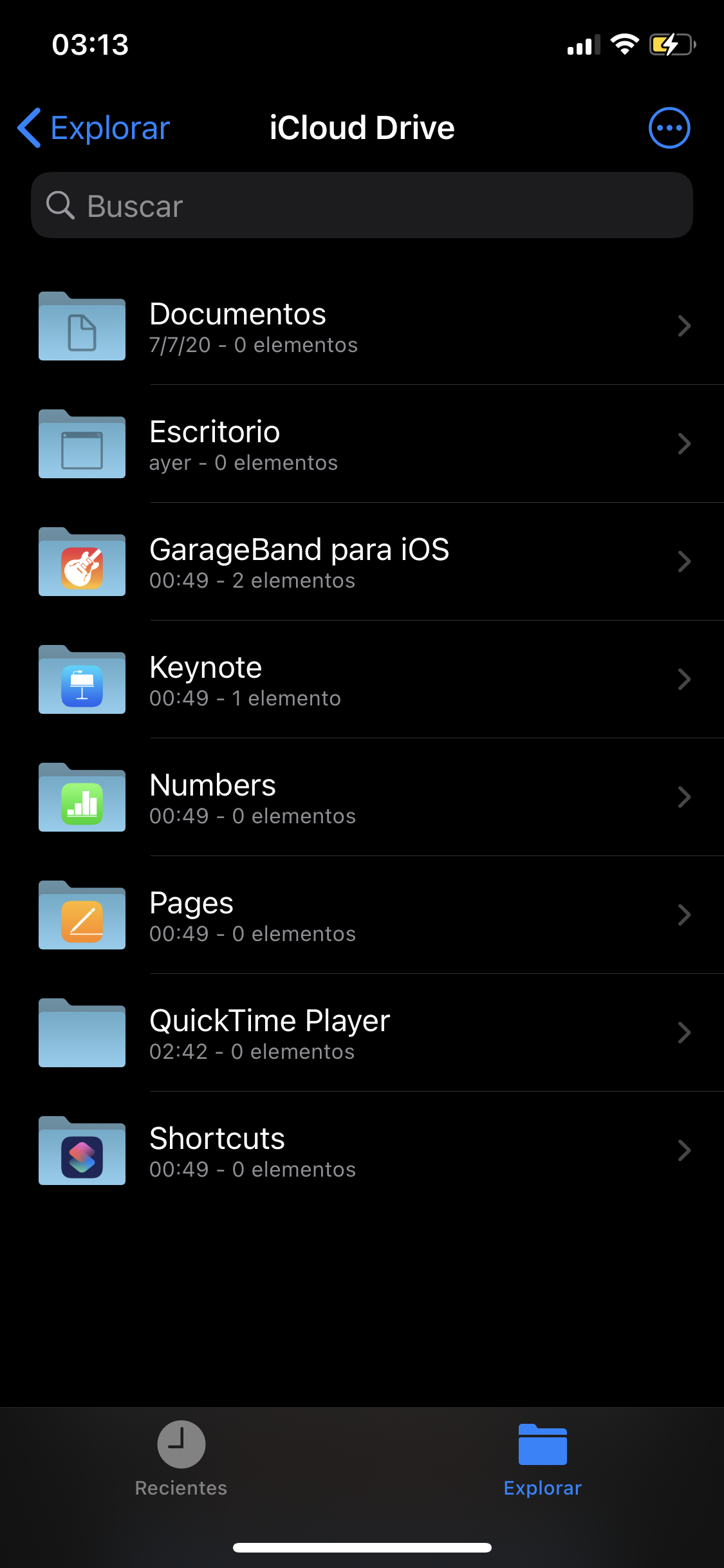Tap the Buscar search field
The image size is (724, 1568).
[x=362, y=205]
